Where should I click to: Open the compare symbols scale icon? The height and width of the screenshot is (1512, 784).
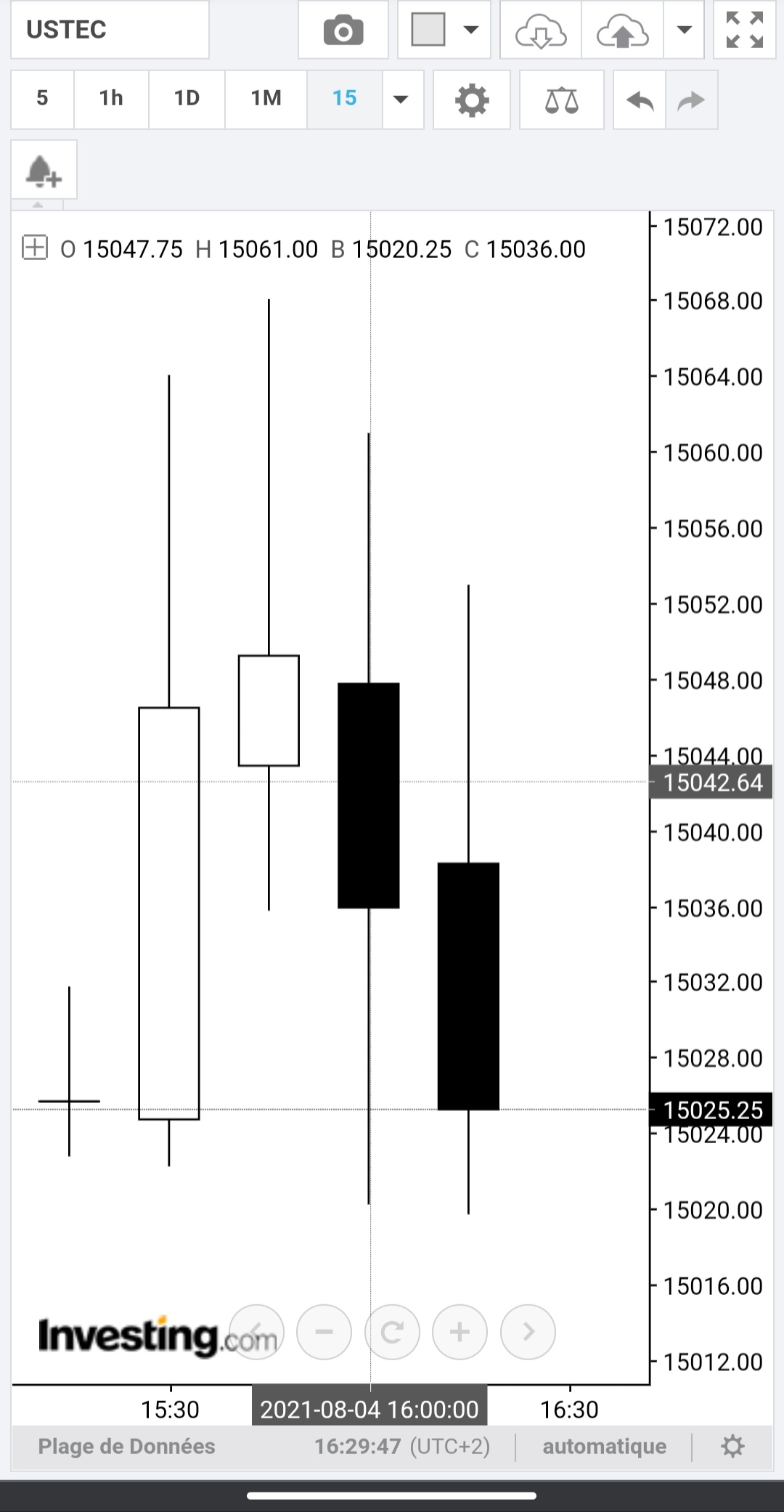tap(562, 100)
